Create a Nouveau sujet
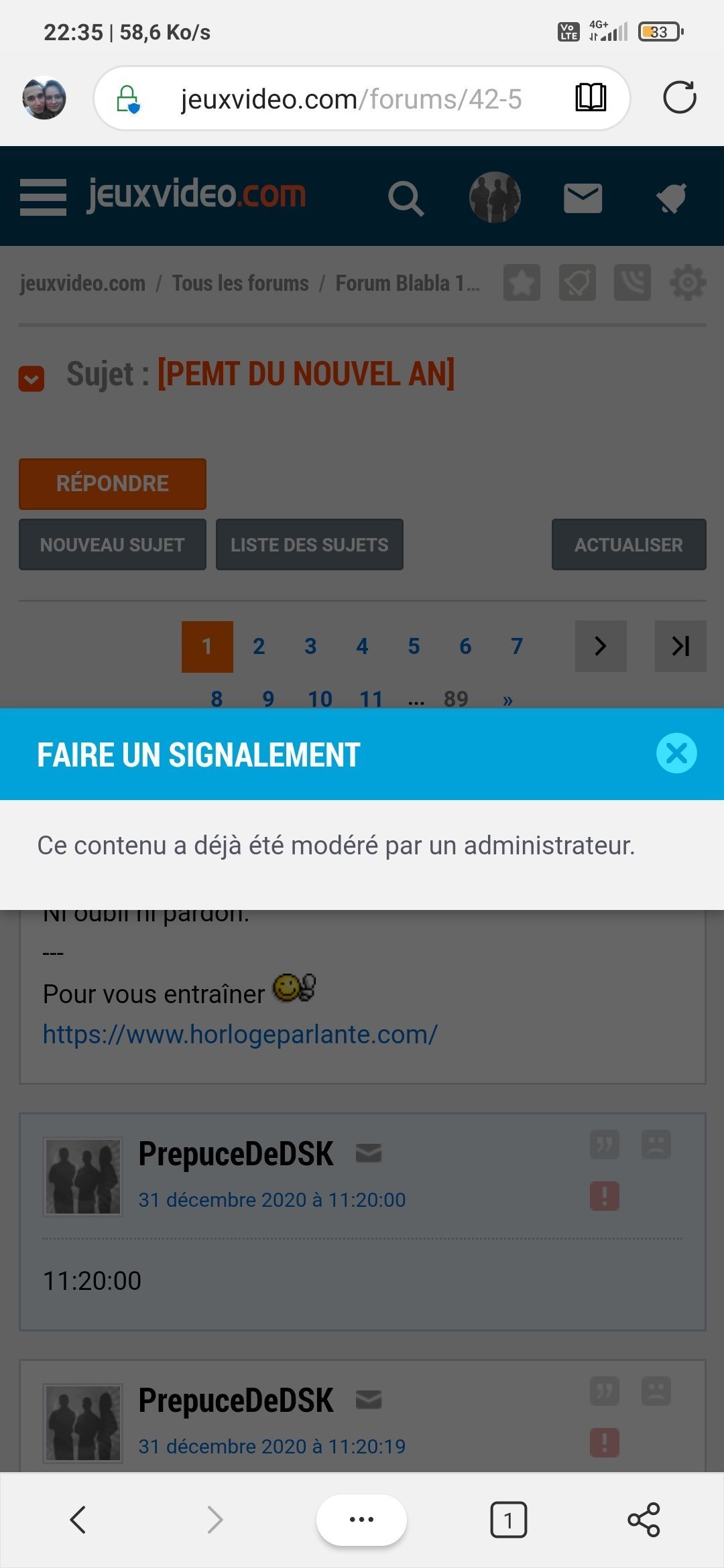This screenshot has width=724, height=1568. pos(112,545)
